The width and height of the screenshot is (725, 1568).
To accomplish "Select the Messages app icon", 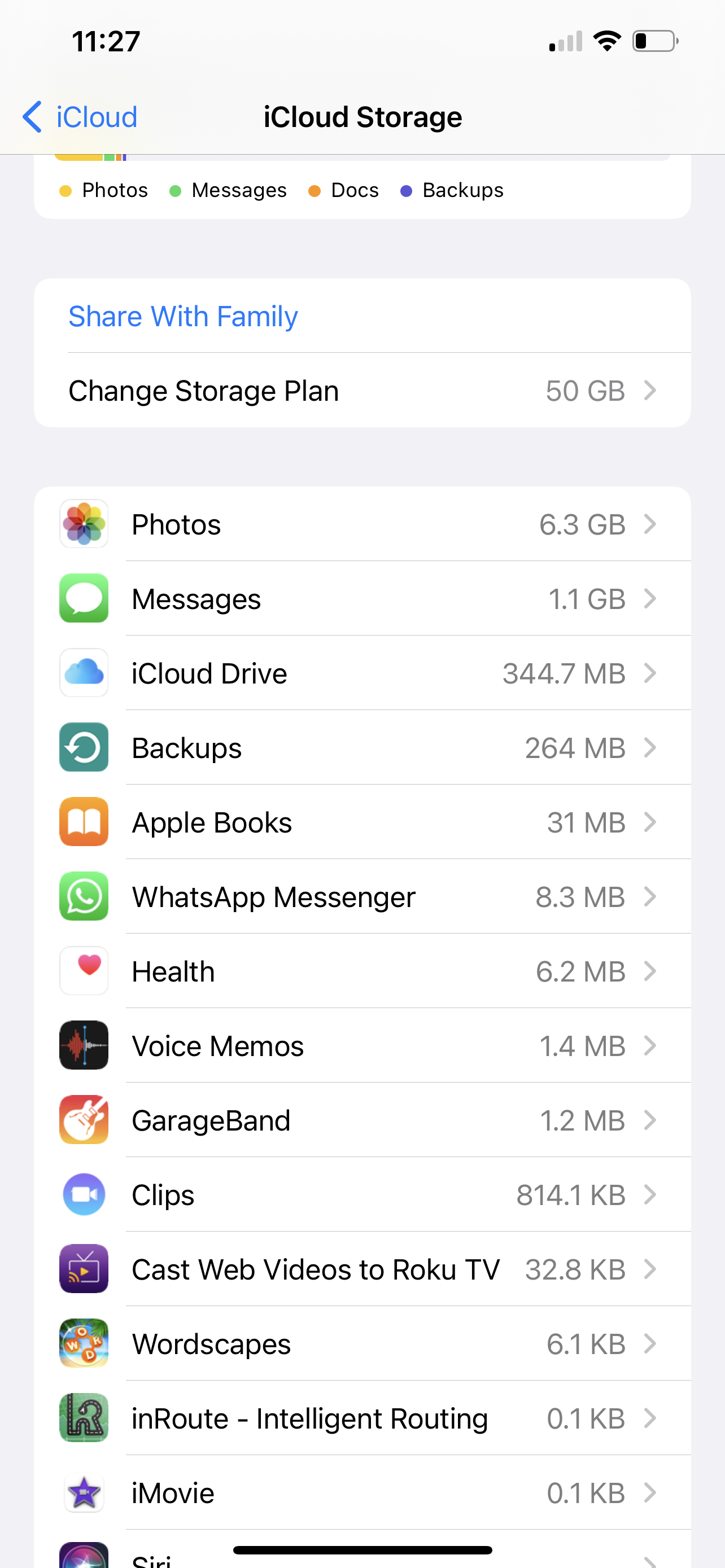I will coord(84,598).
